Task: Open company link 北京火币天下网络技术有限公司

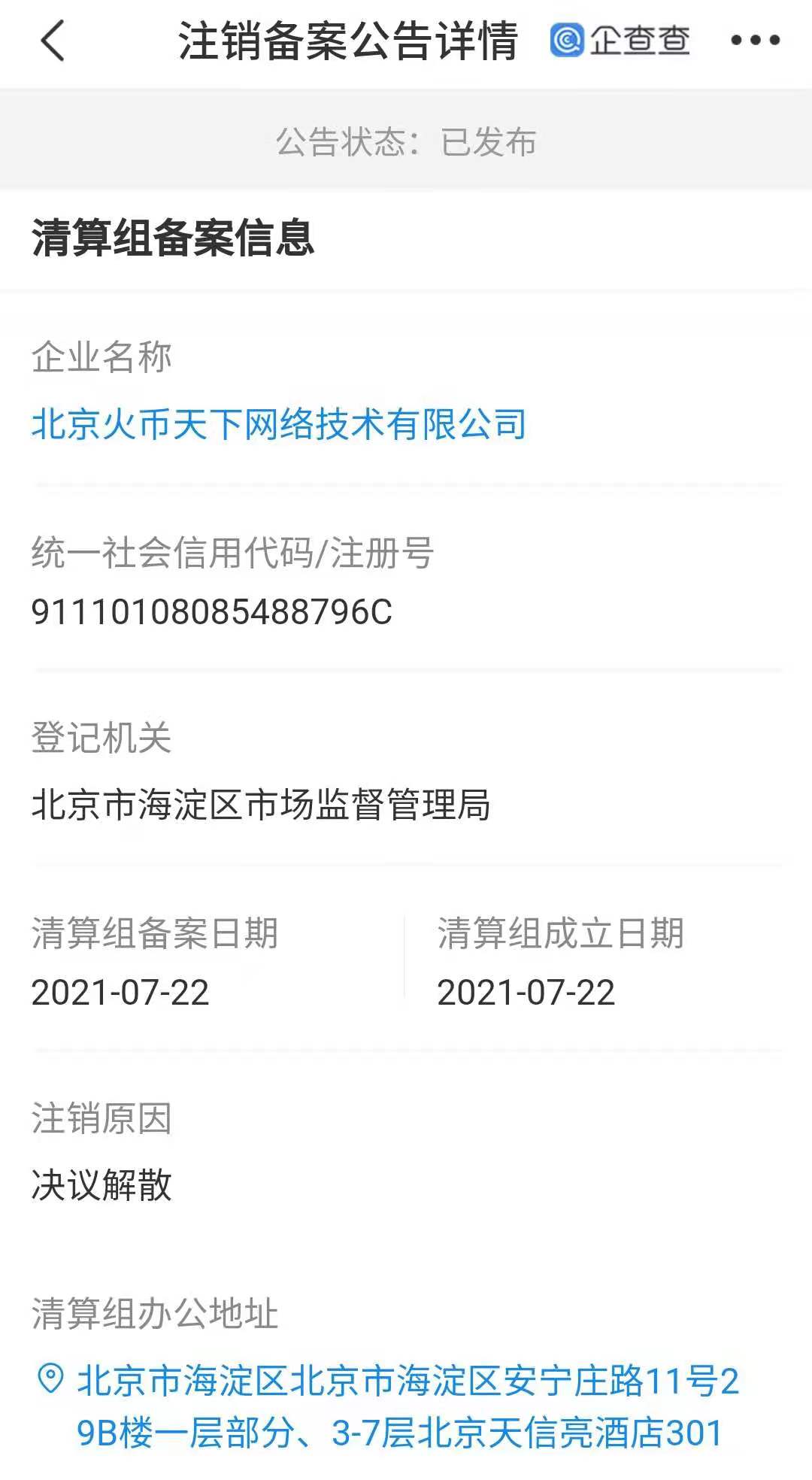Action: (x=278, y=424)
